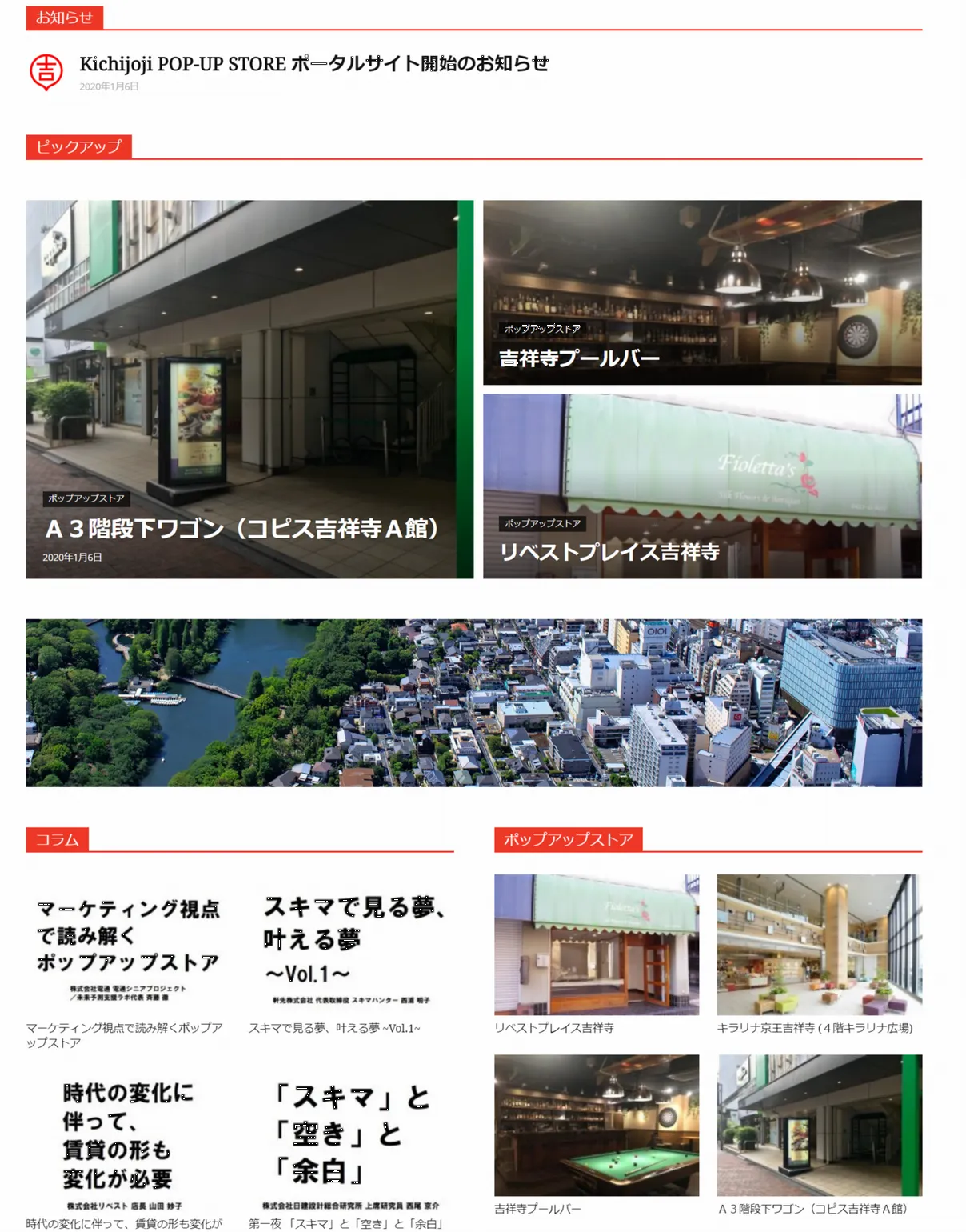Image resolution: width=966 pixels, height=1232 pixels.
Task: Open the red ポップアップストア section heading
Action: pyautogui.click(x=568, y=839)
